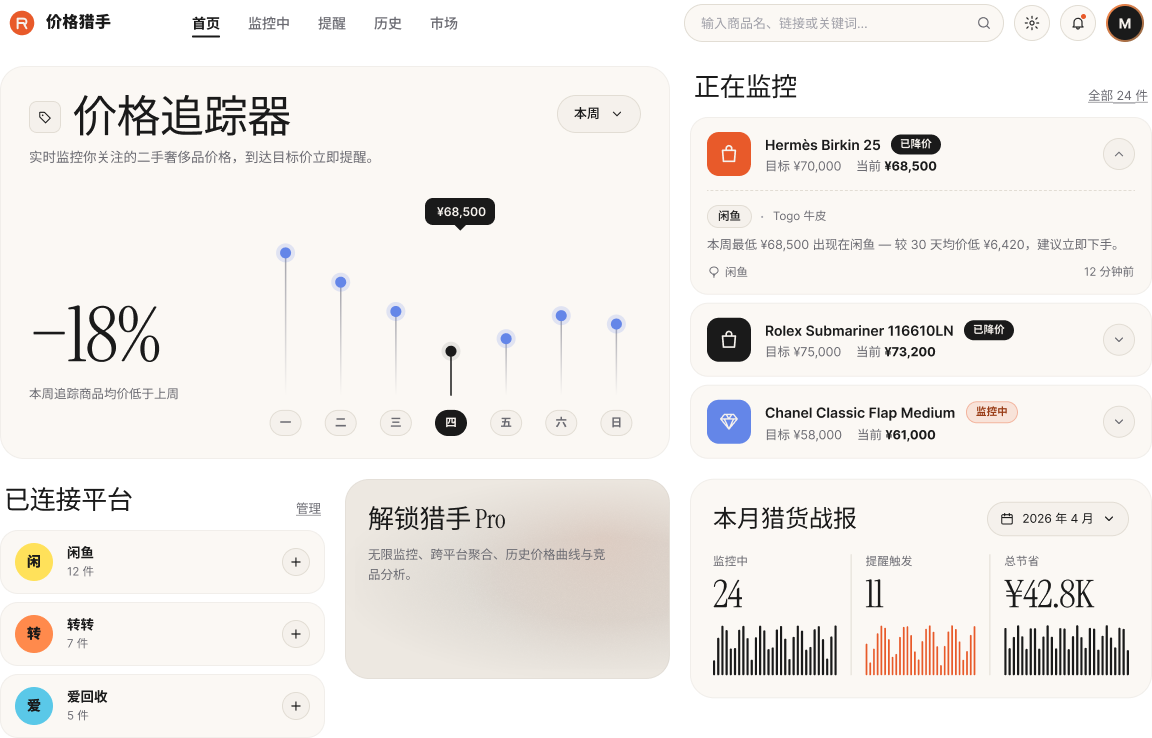Open the profile avatar M
1152x738 pixels.
pyautogui.click(x=1124, y=23)
